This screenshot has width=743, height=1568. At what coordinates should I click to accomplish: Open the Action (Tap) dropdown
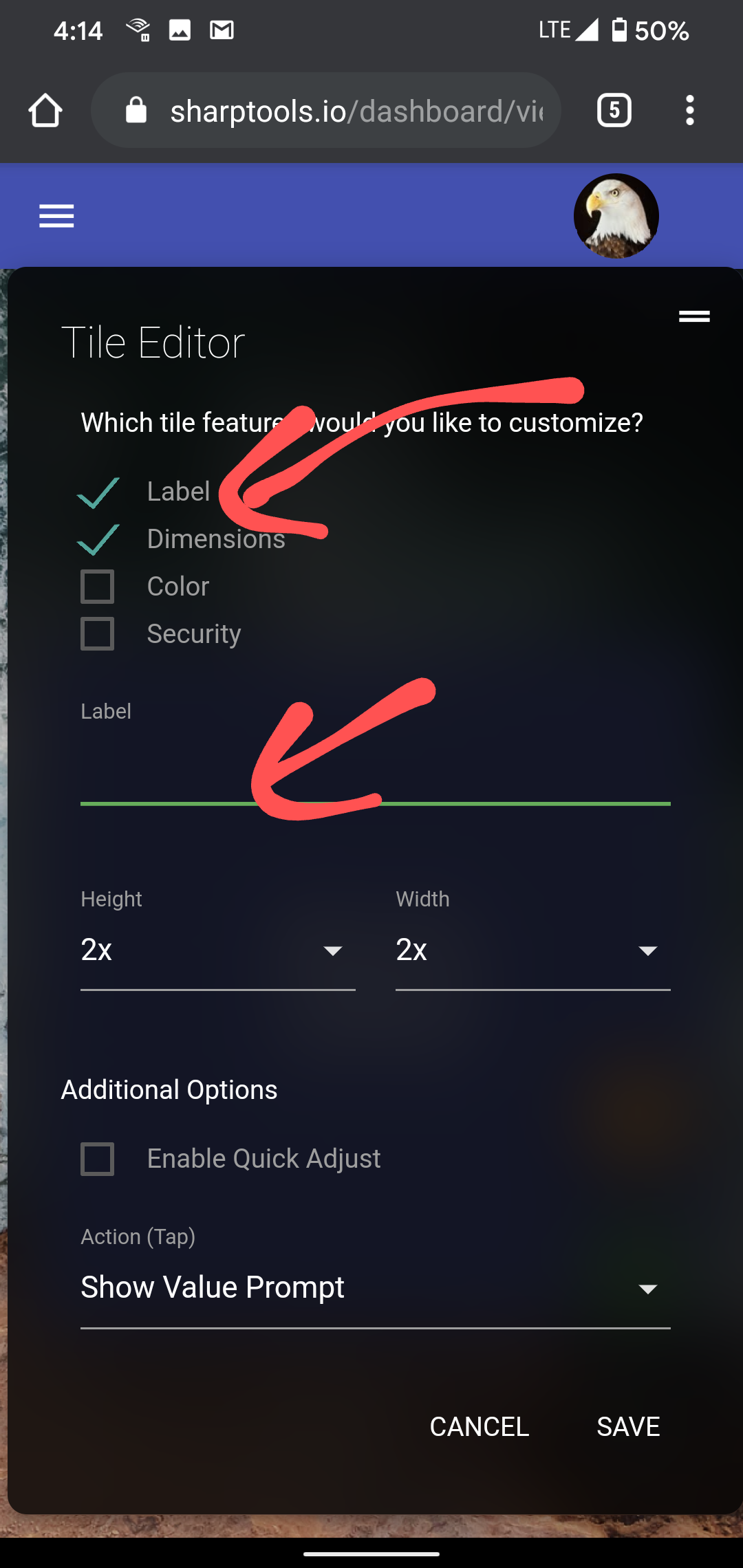pos(375,1287)
